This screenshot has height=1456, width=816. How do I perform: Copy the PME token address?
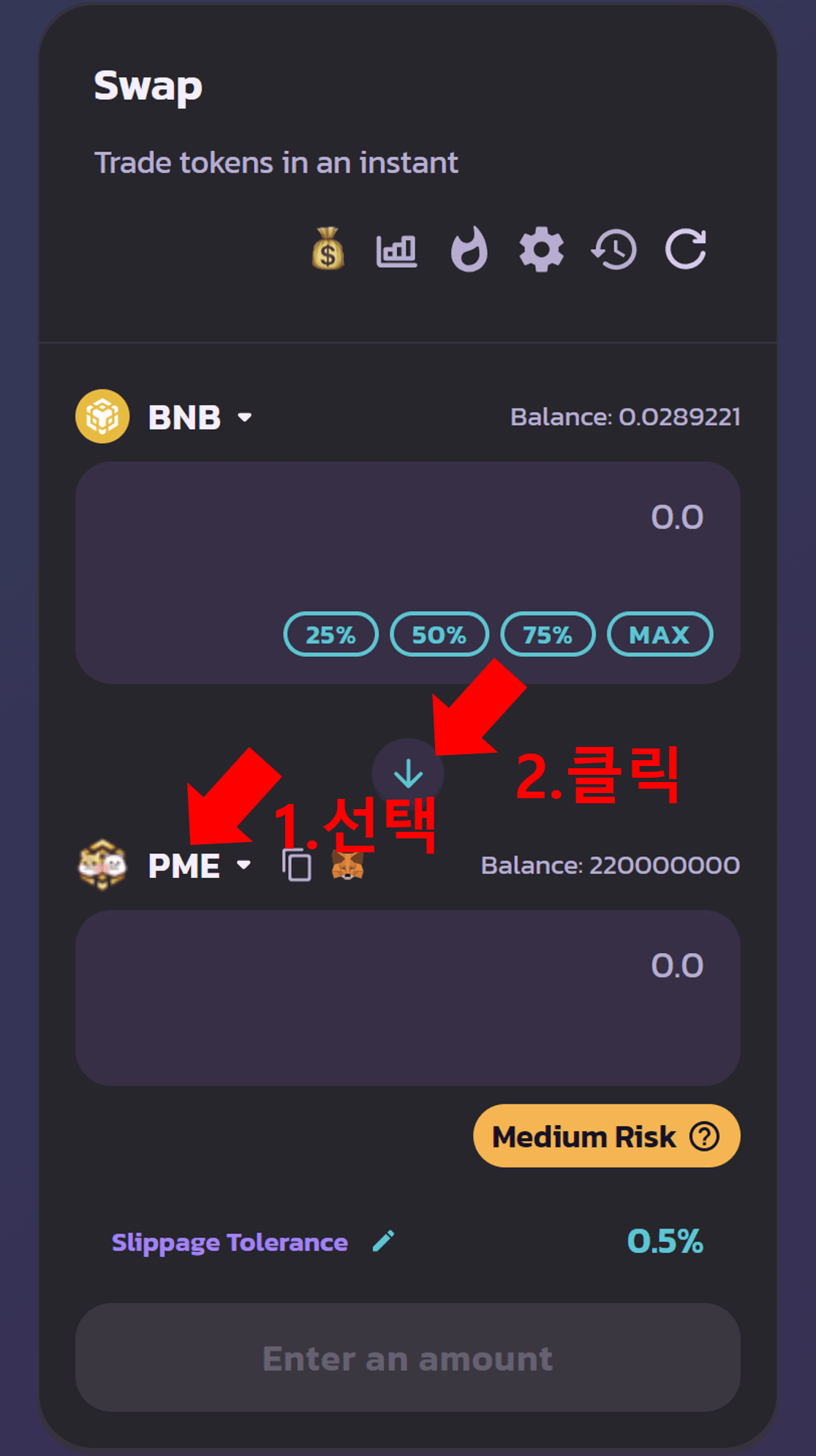coord(295,866)
